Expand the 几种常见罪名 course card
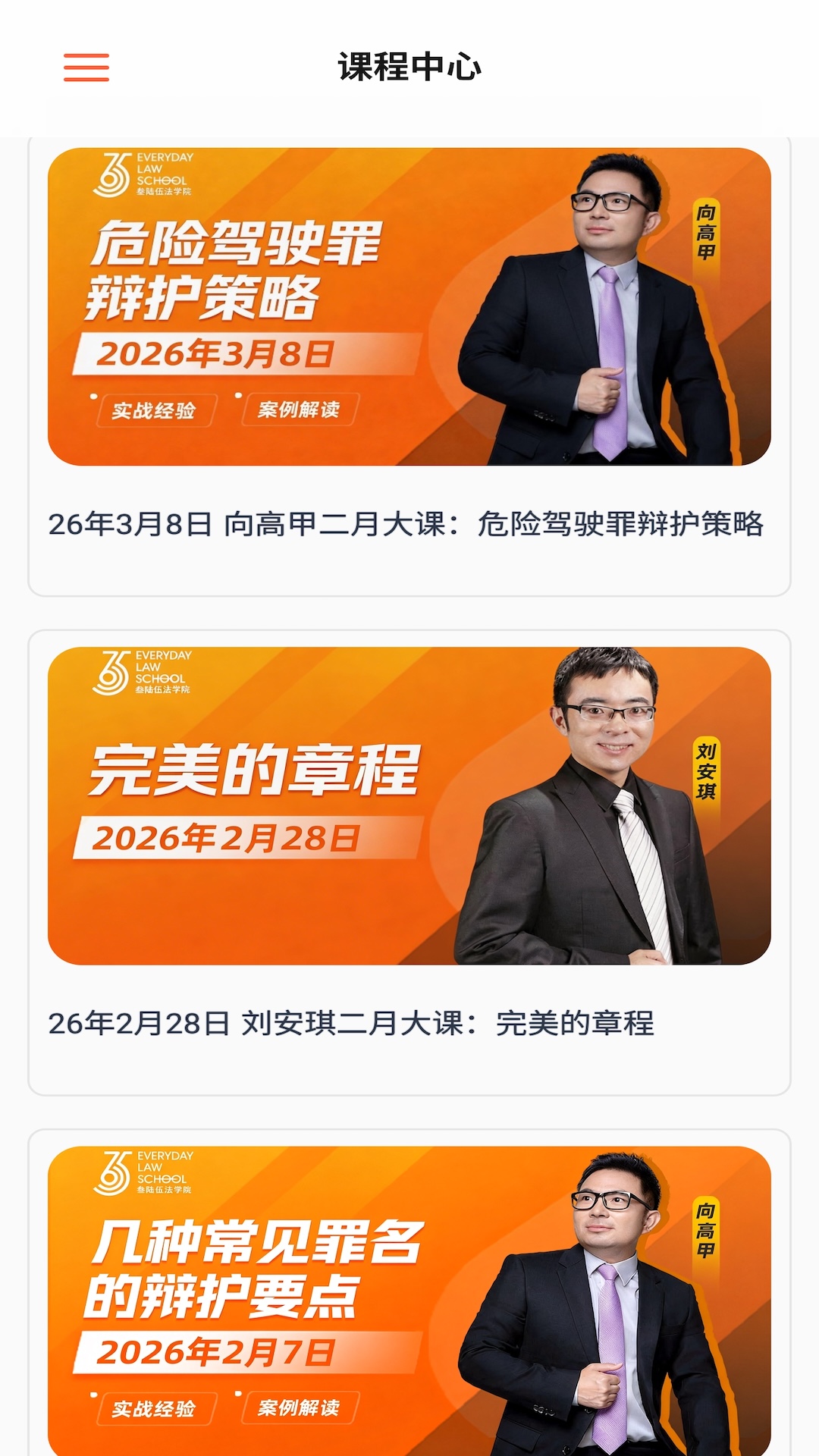Viewport: 819px width, 1456px height. click(409, 1289)
